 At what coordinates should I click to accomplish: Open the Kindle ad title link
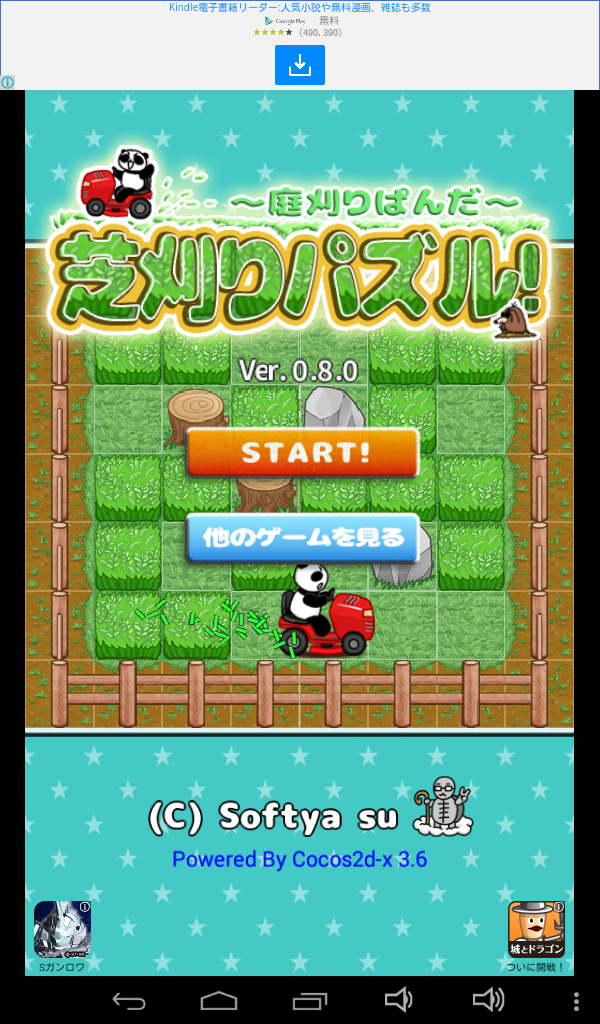[x=300, y=7]
